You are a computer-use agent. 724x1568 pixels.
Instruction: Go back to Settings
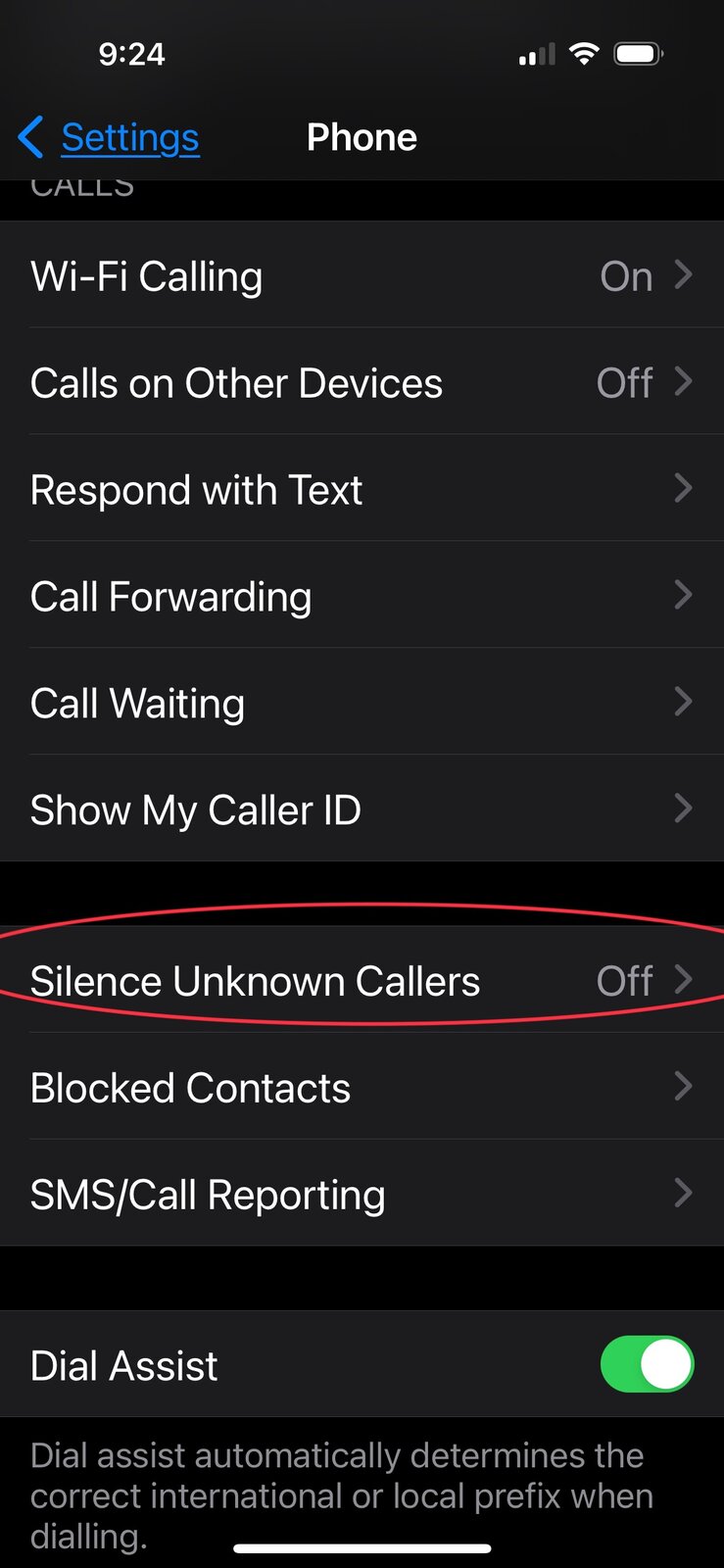tap(110, 138)
